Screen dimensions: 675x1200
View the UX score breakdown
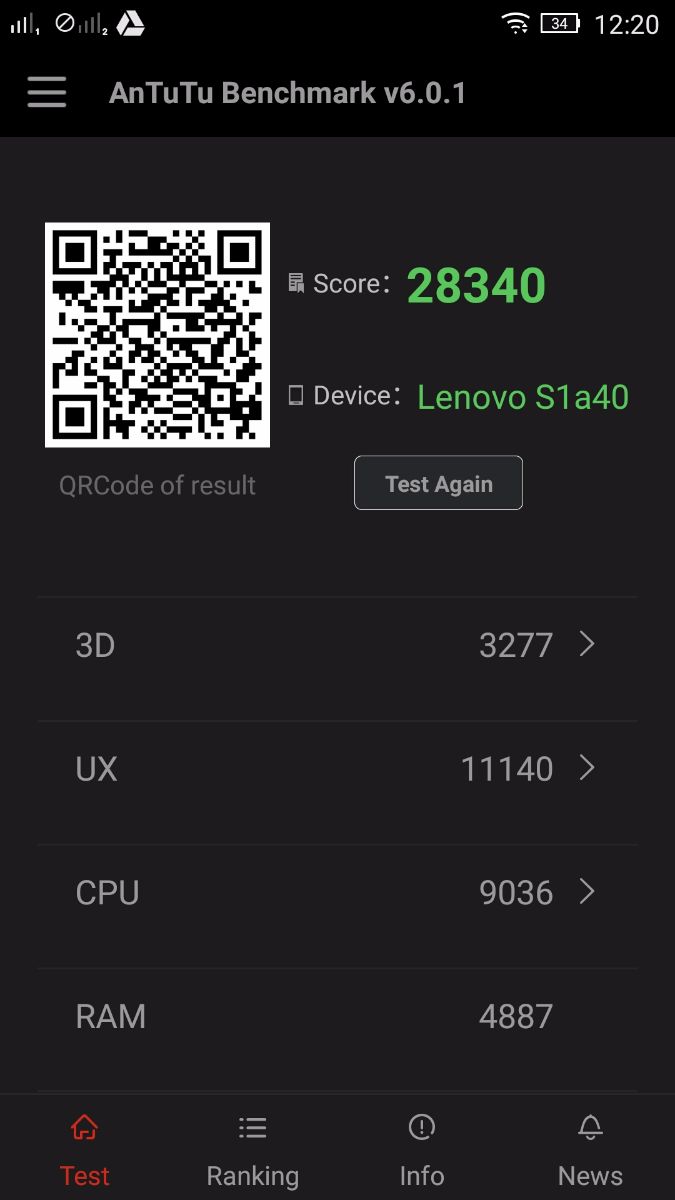click(337, 769)
